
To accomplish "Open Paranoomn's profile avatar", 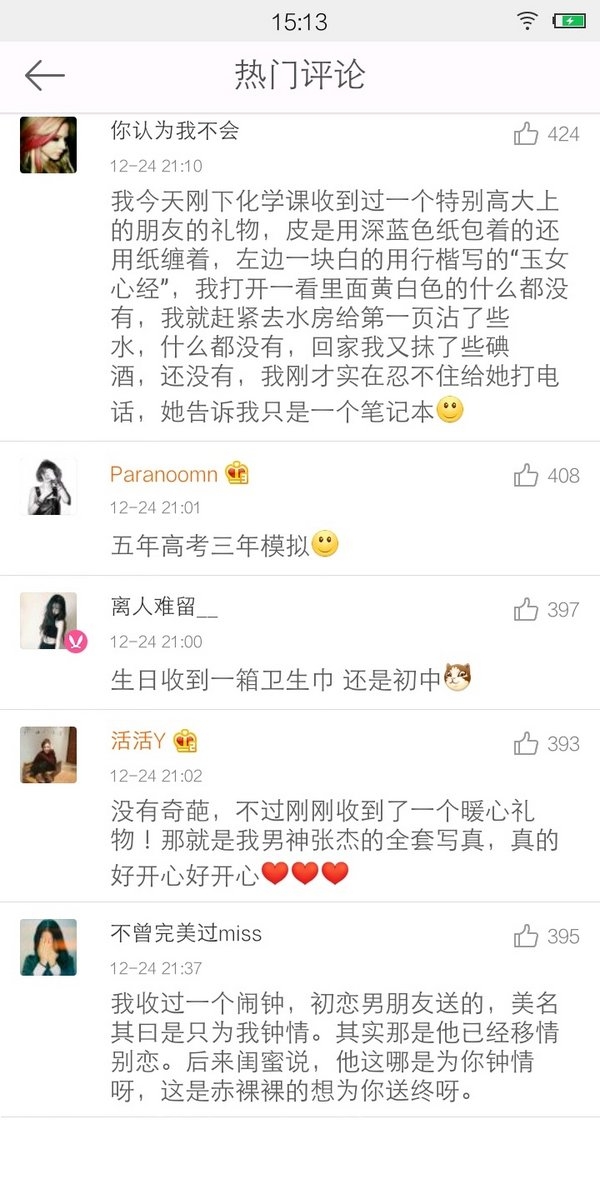I will 48,487.
